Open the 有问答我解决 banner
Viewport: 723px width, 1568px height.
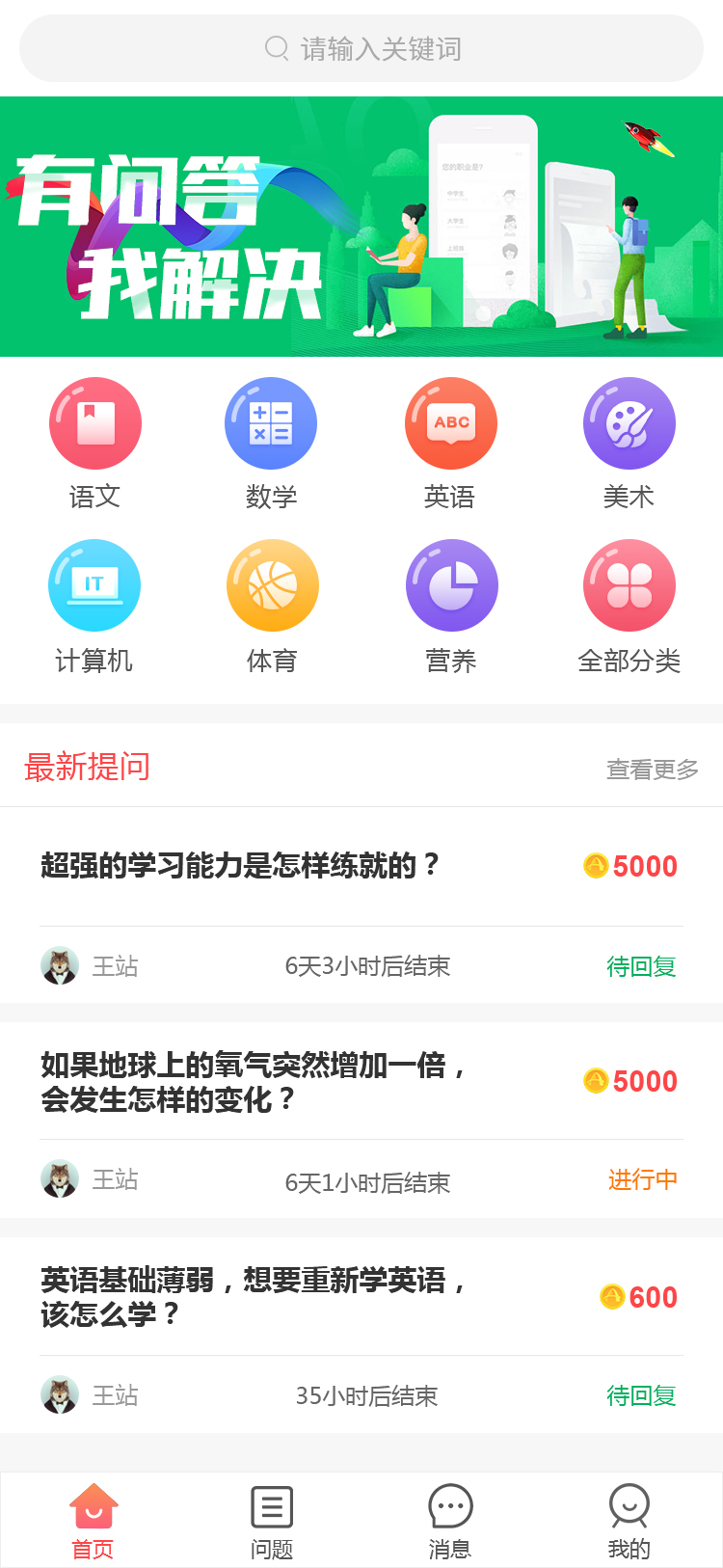click(x=361, y=227)
